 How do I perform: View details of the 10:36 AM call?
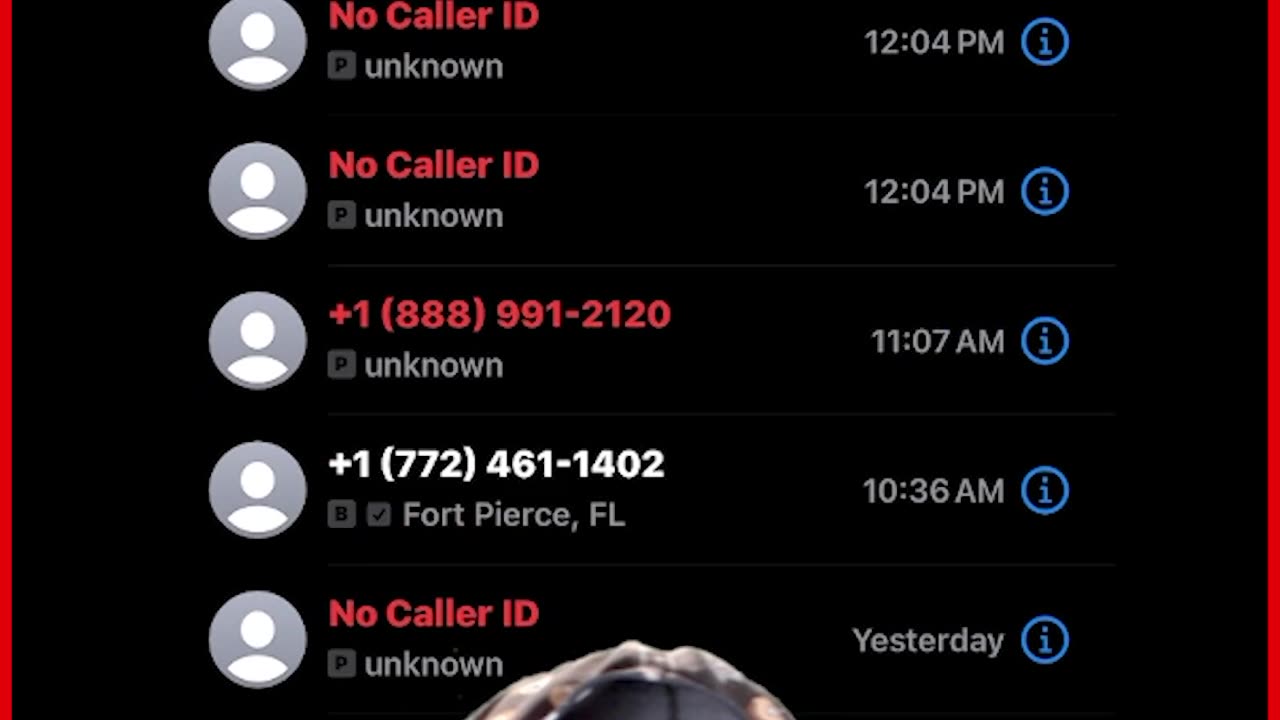click(x=1045, y=491)
